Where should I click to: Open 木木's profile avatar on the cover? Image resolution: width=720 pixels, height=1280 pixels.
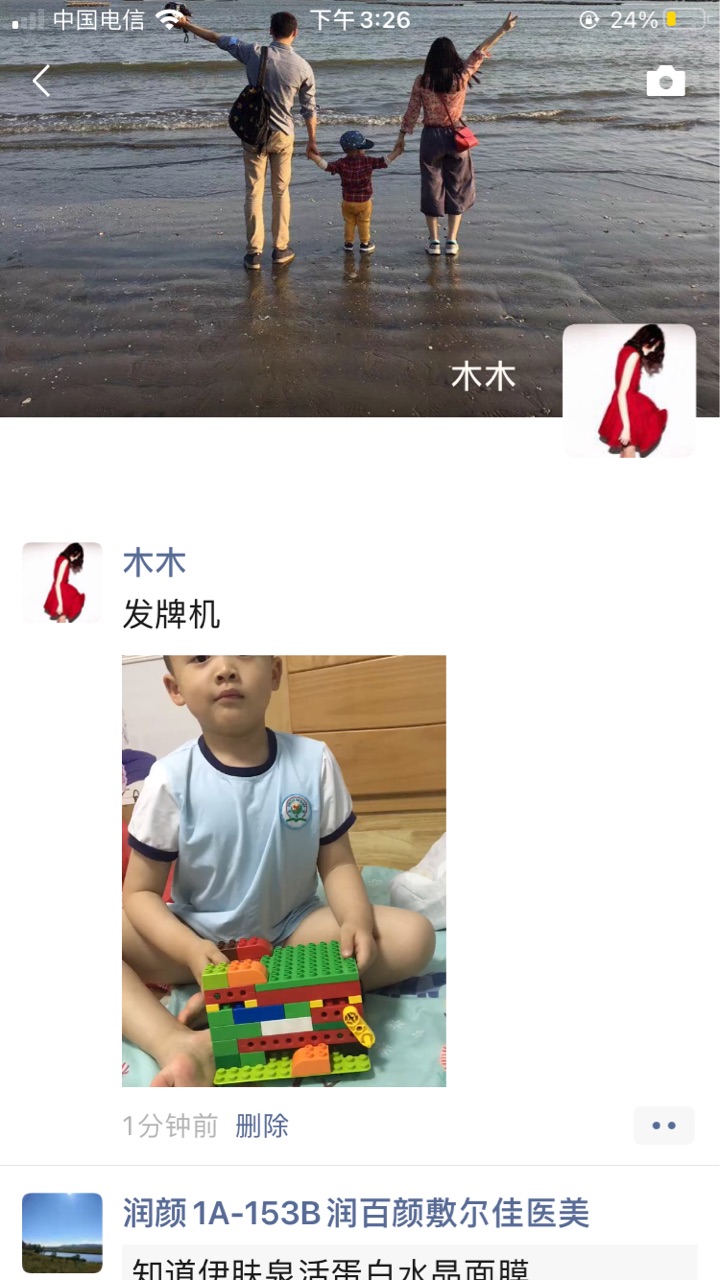629,390
